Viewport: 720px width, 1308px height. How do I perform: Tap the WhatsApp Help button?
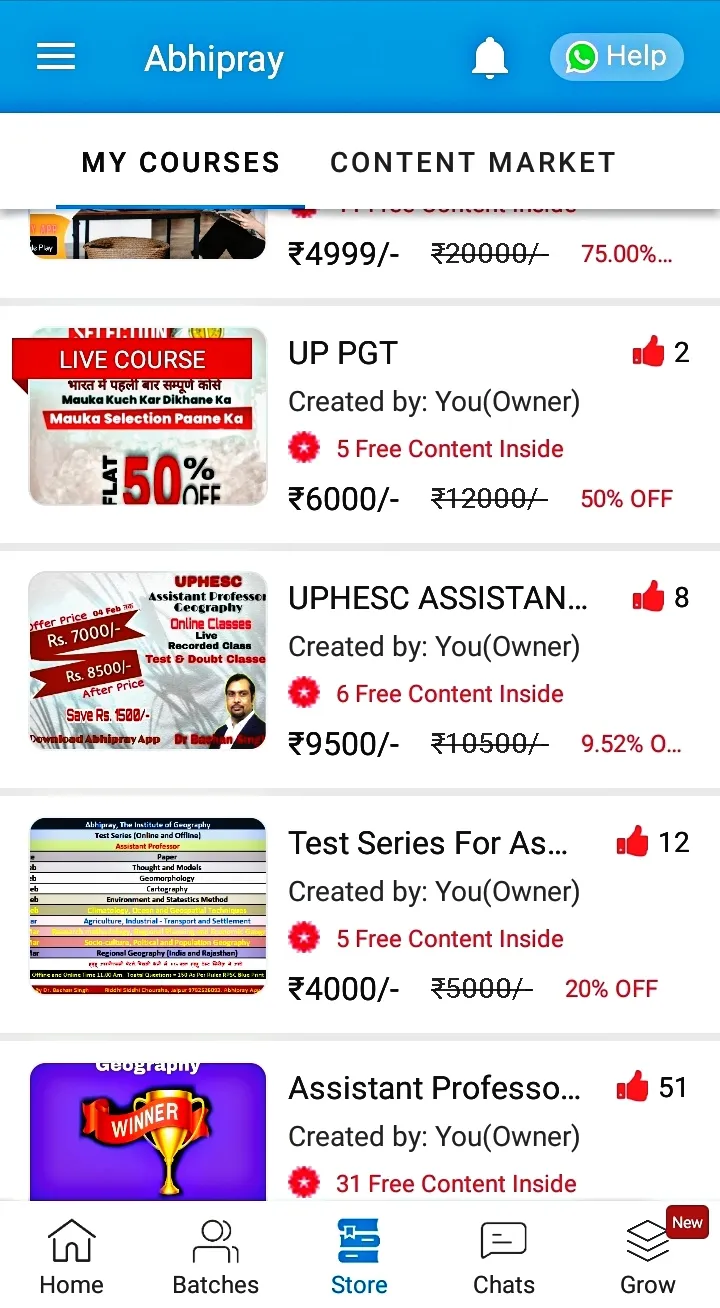(616, 57)
